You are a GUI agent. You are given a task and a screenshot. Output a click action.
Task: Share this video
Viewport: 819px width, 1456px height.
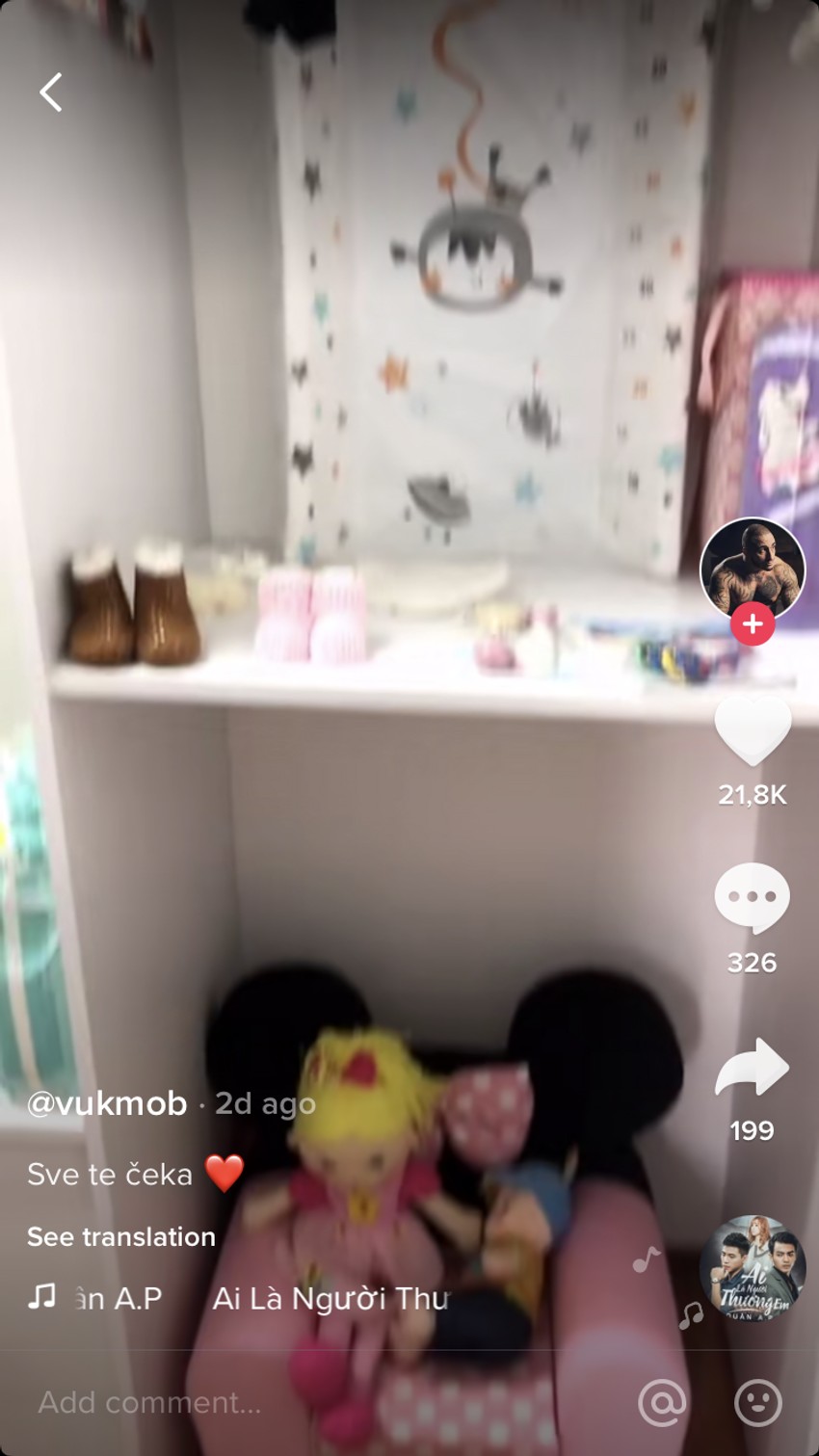pos(752,1068)
